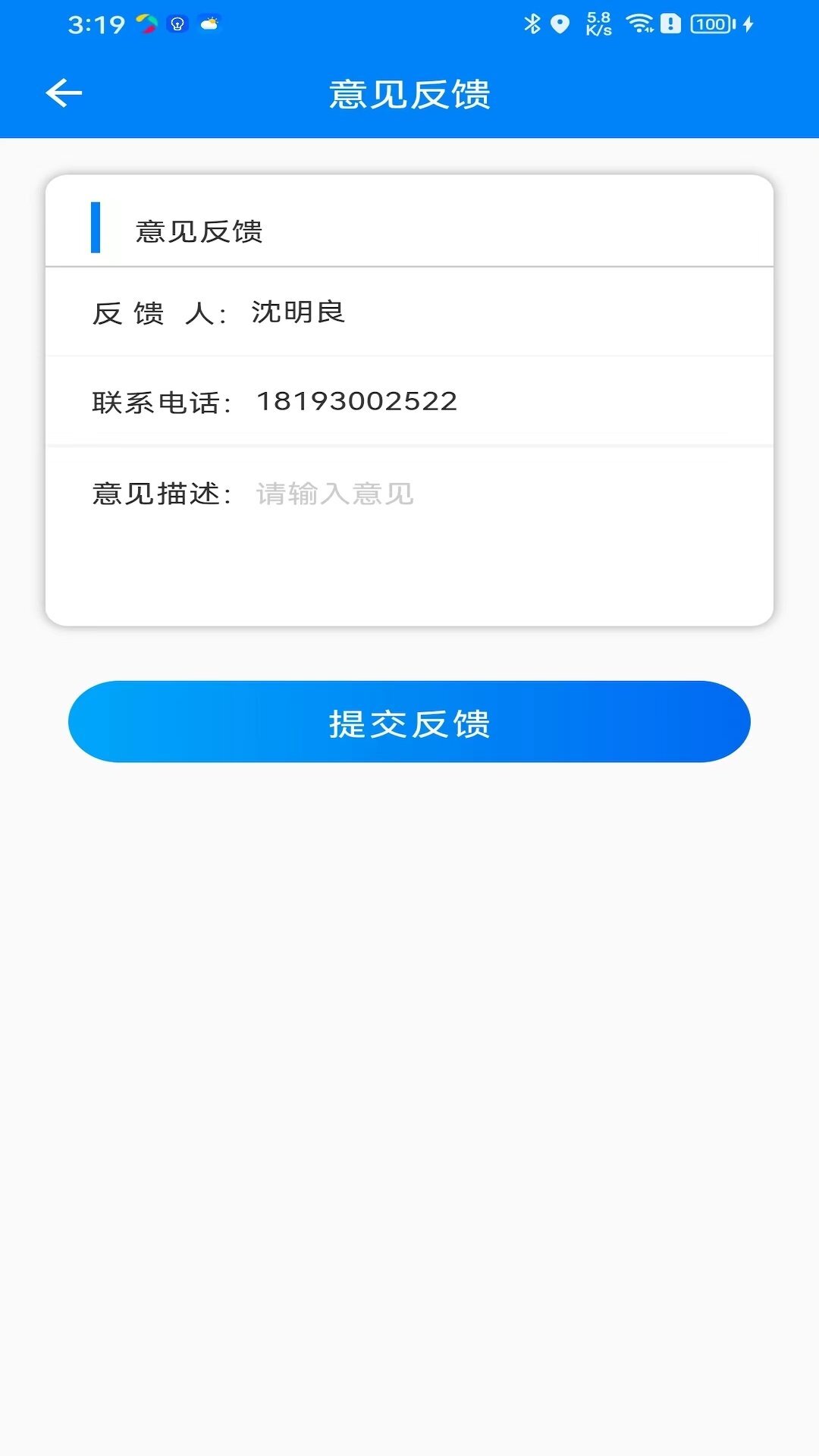819x1456 pixels.
Task: Click the back arrow to exit feedback page
Action: click(64, 93)
